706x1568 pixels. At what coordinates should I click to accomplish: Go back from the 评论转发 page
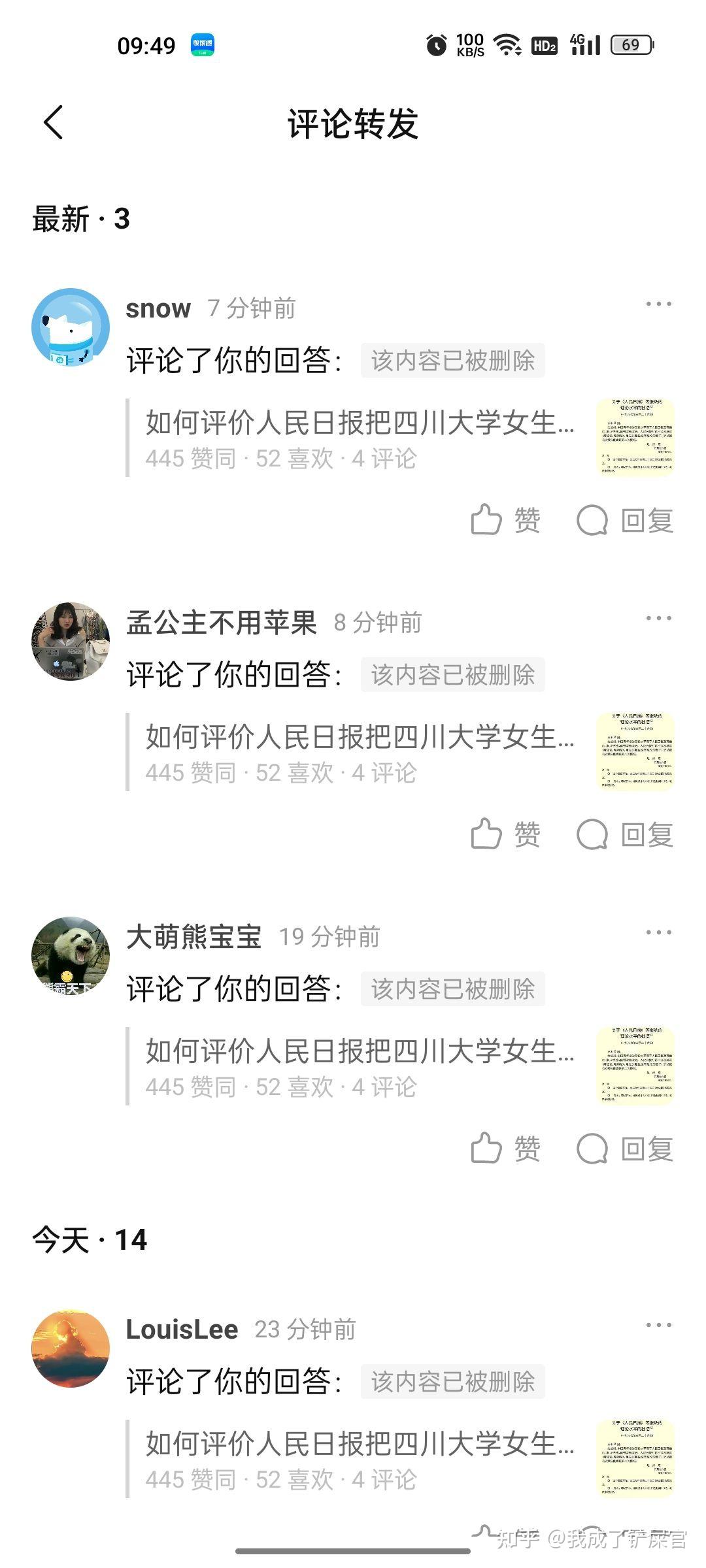coord(54,122)
